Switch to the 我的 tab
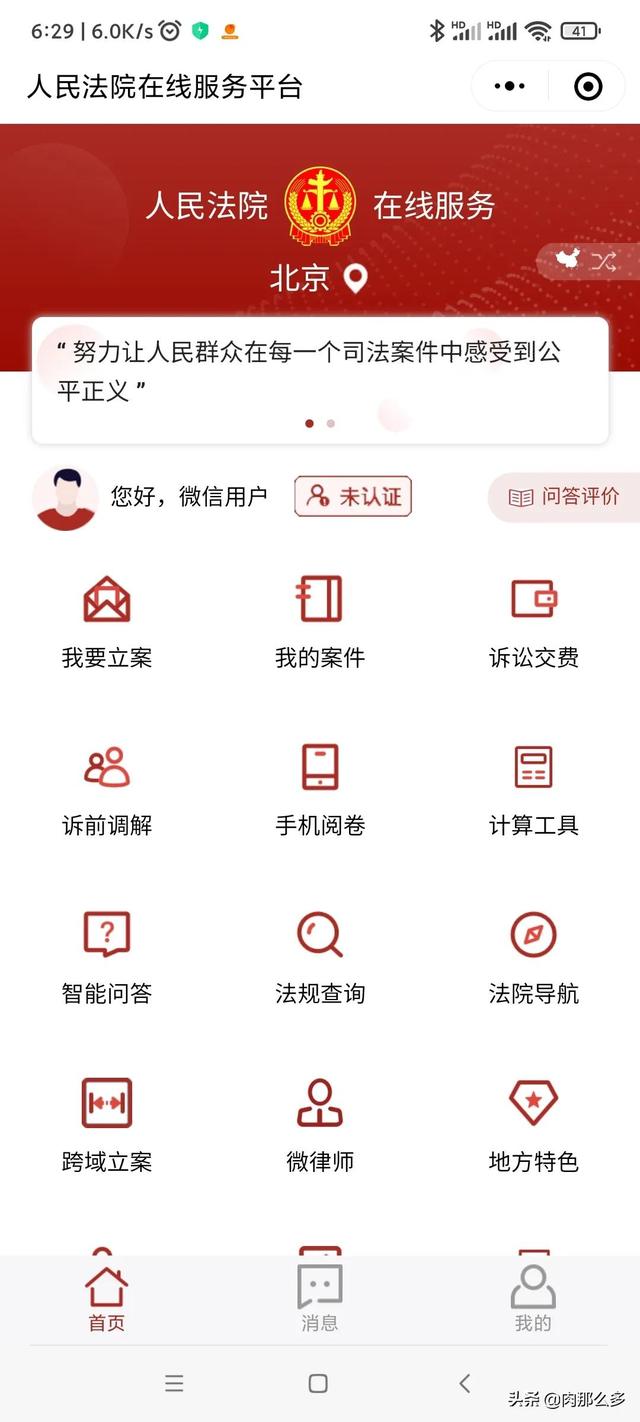Viewport: 640px width, 1422px height. coord(533,1299)
